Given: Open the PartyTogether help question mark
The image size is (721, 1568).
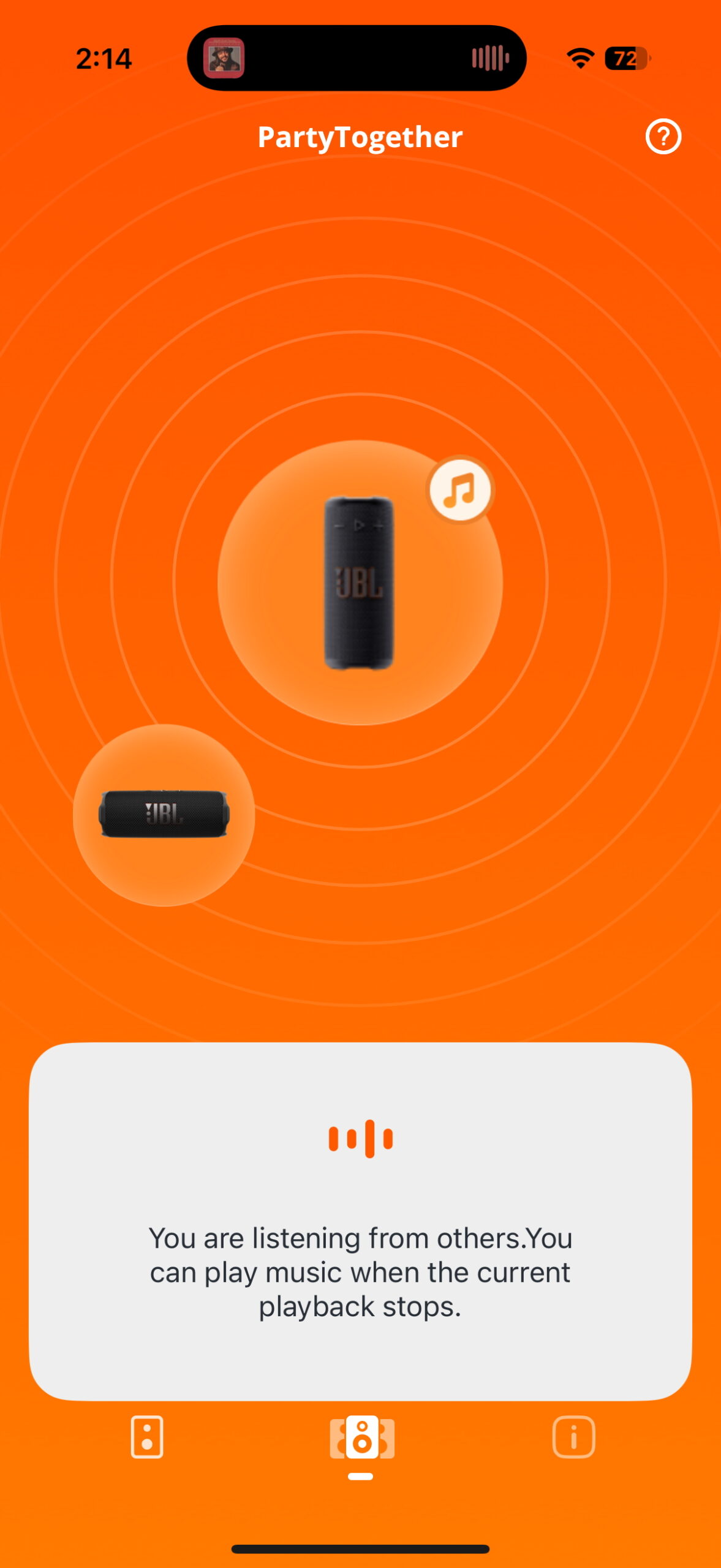Looking at the screenshot, I should [663, 137].
